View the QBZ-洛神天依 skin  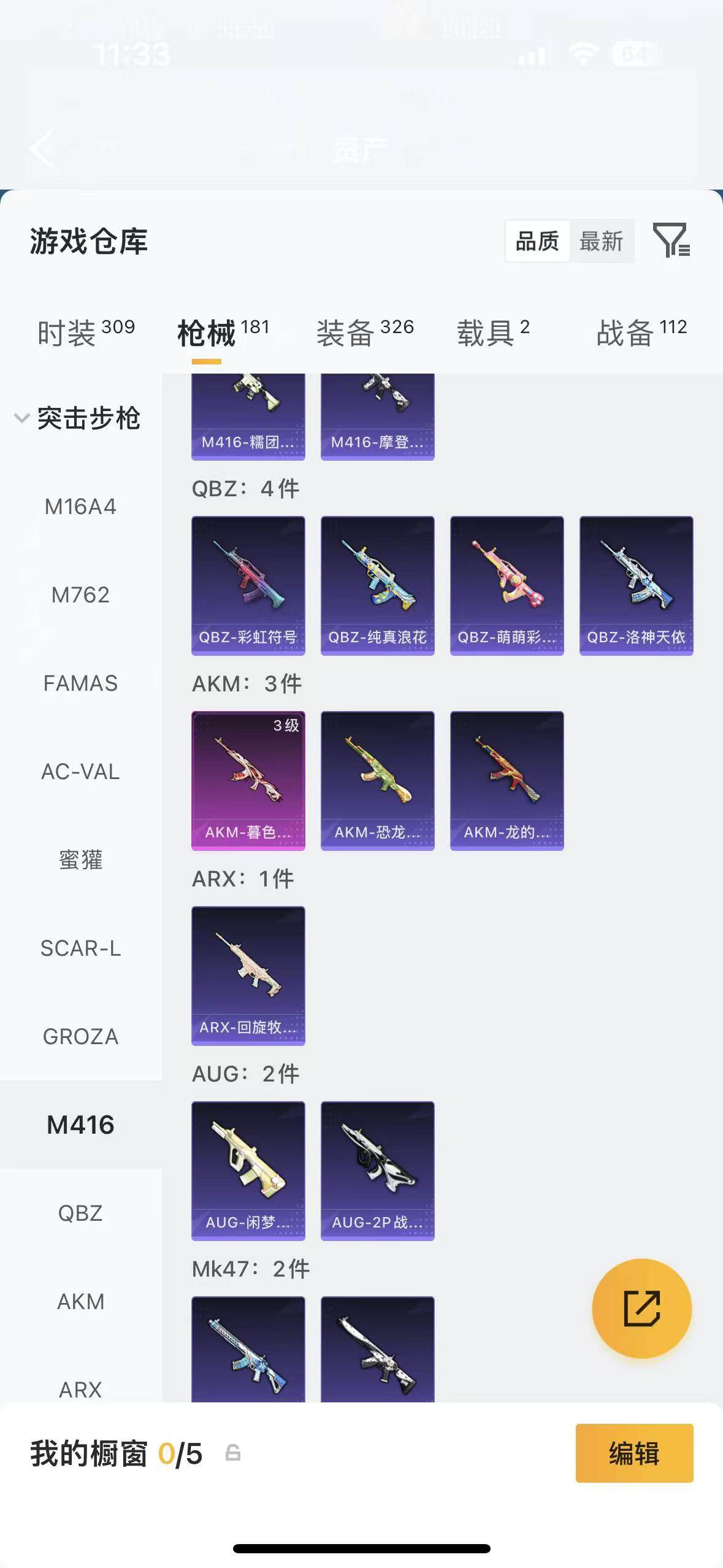click(x=637, y=586)
